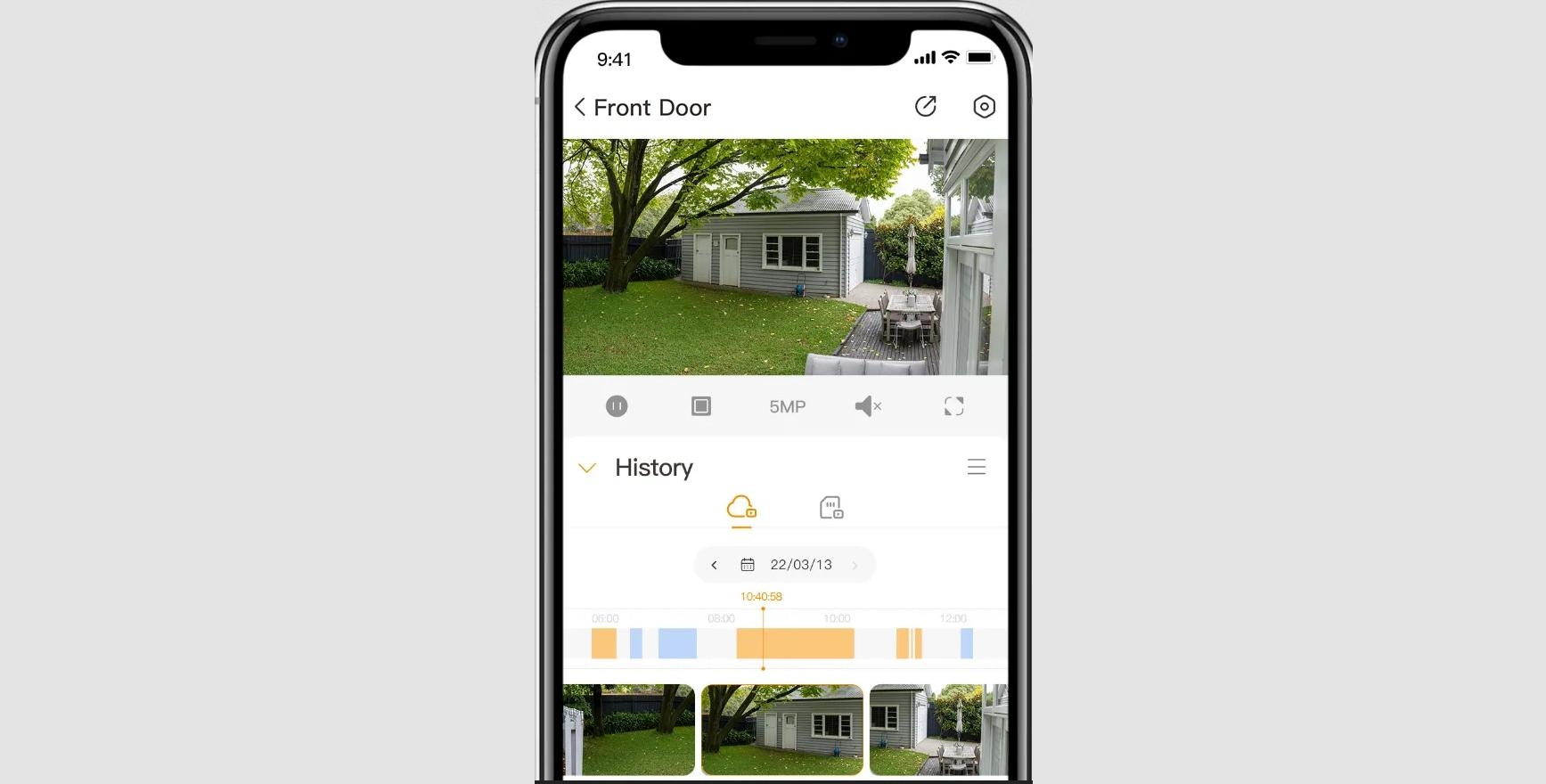Switch to SD card recordings tab
This screenshot has width=1546, height=784.
click(830, 508)
